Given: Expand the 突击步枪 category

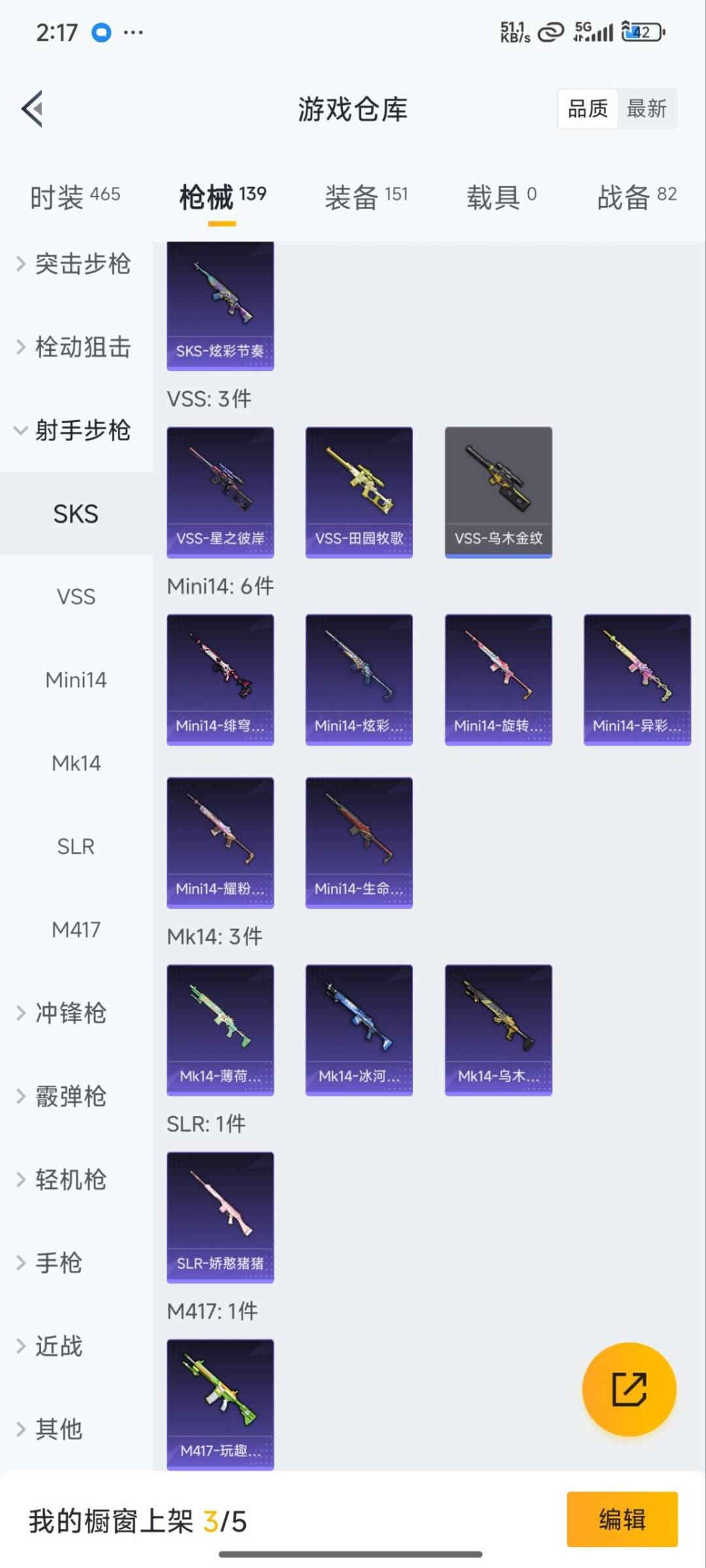Looking at the screenshot, I should 75,264.
